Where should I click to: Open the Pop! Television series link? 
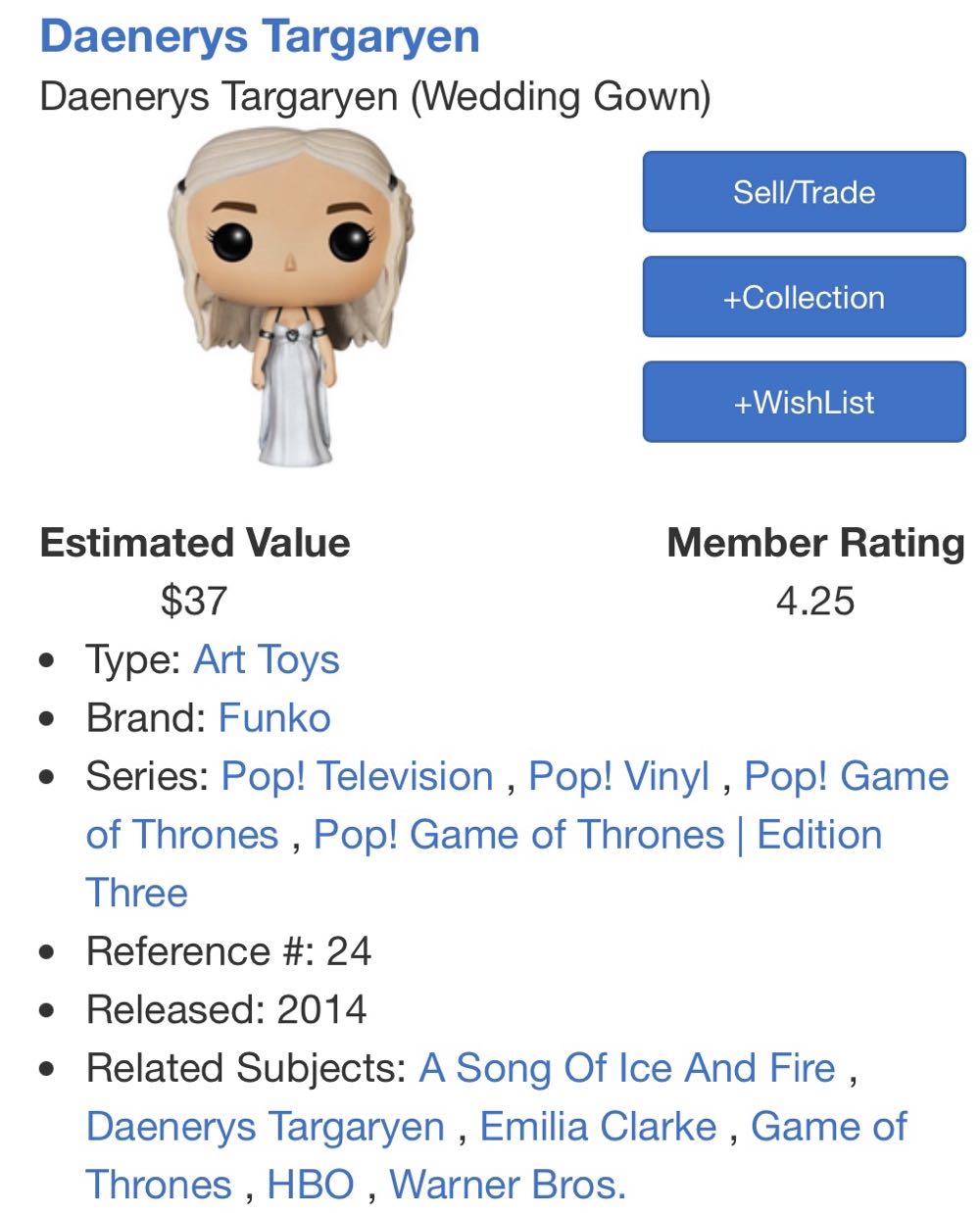(x=356, y=776)
